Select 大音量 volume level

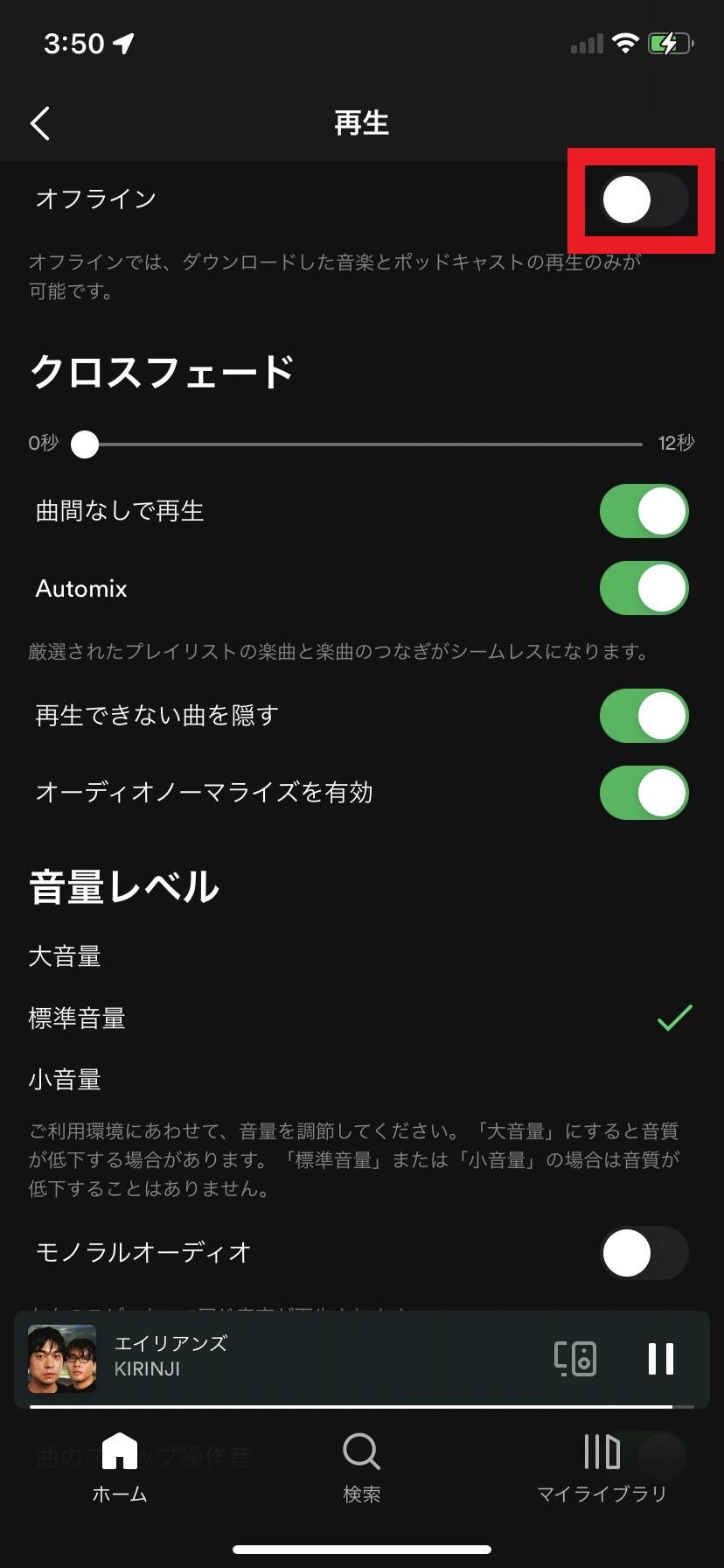point(66,956)
